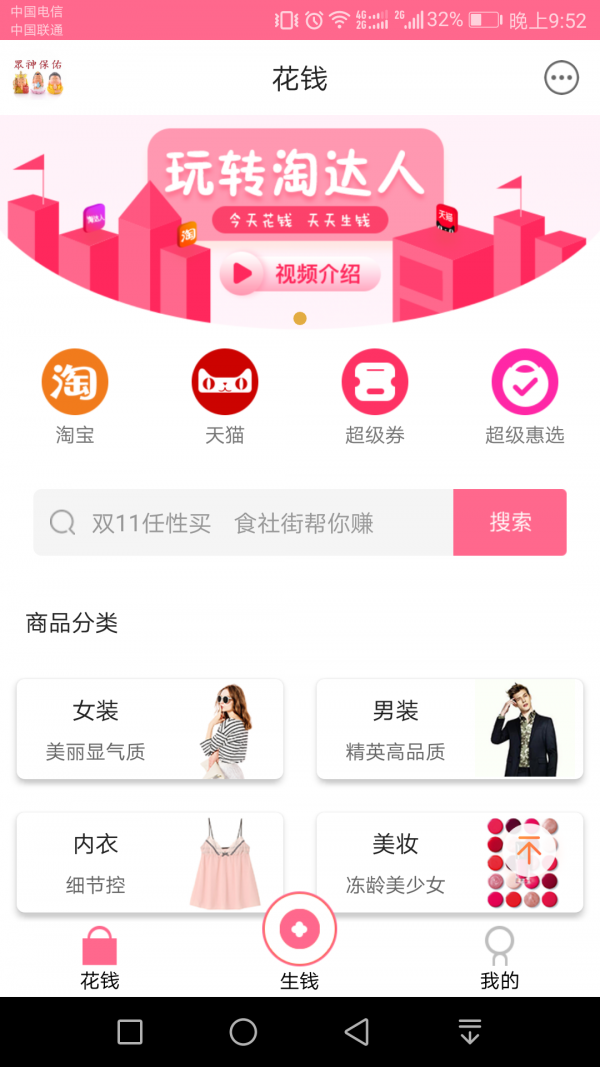Go back with system back button
600x1067 pixels.
pos(356,1032)
